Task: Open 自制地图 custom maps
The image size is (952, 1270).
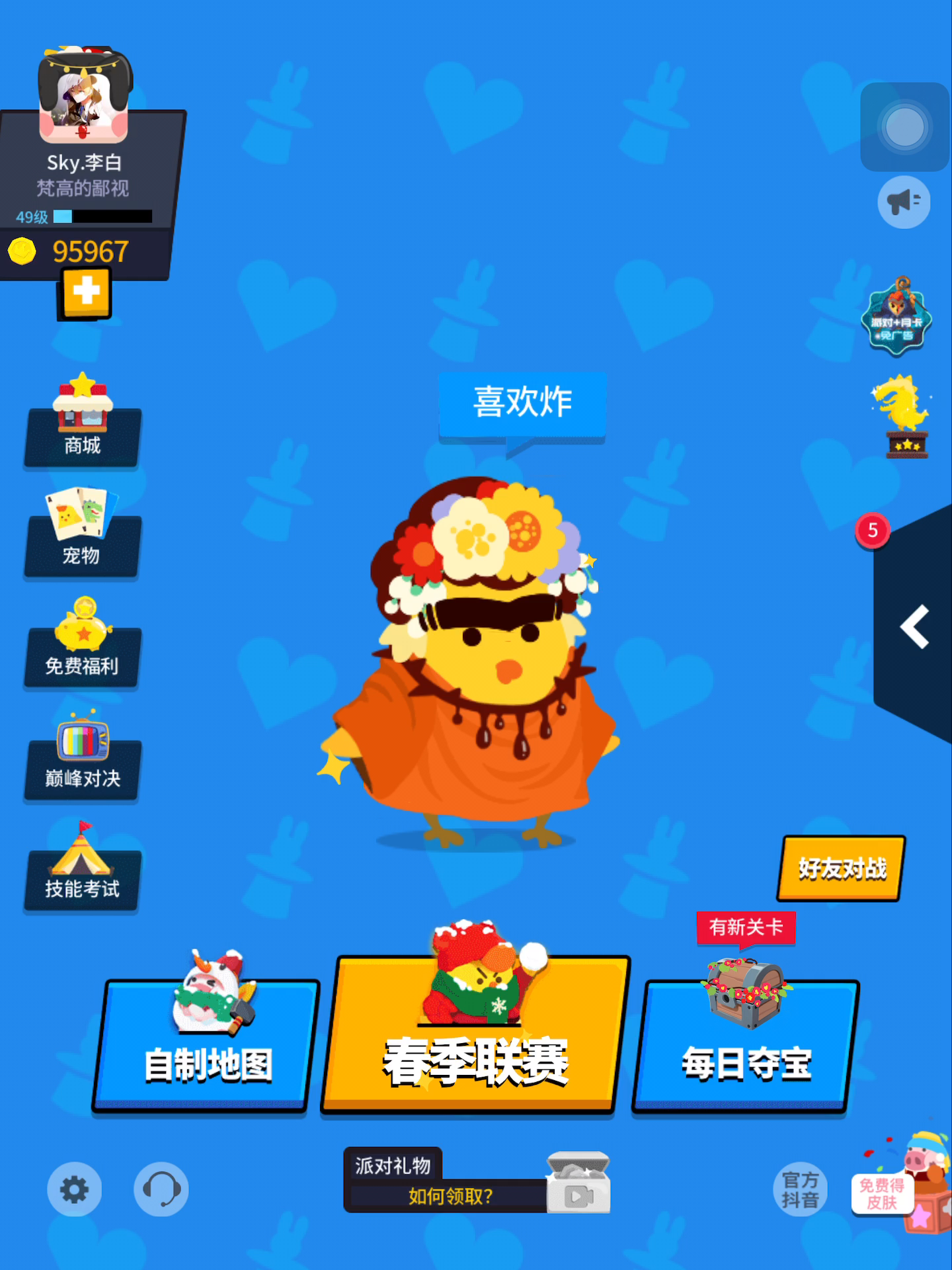Action: 206,1045
